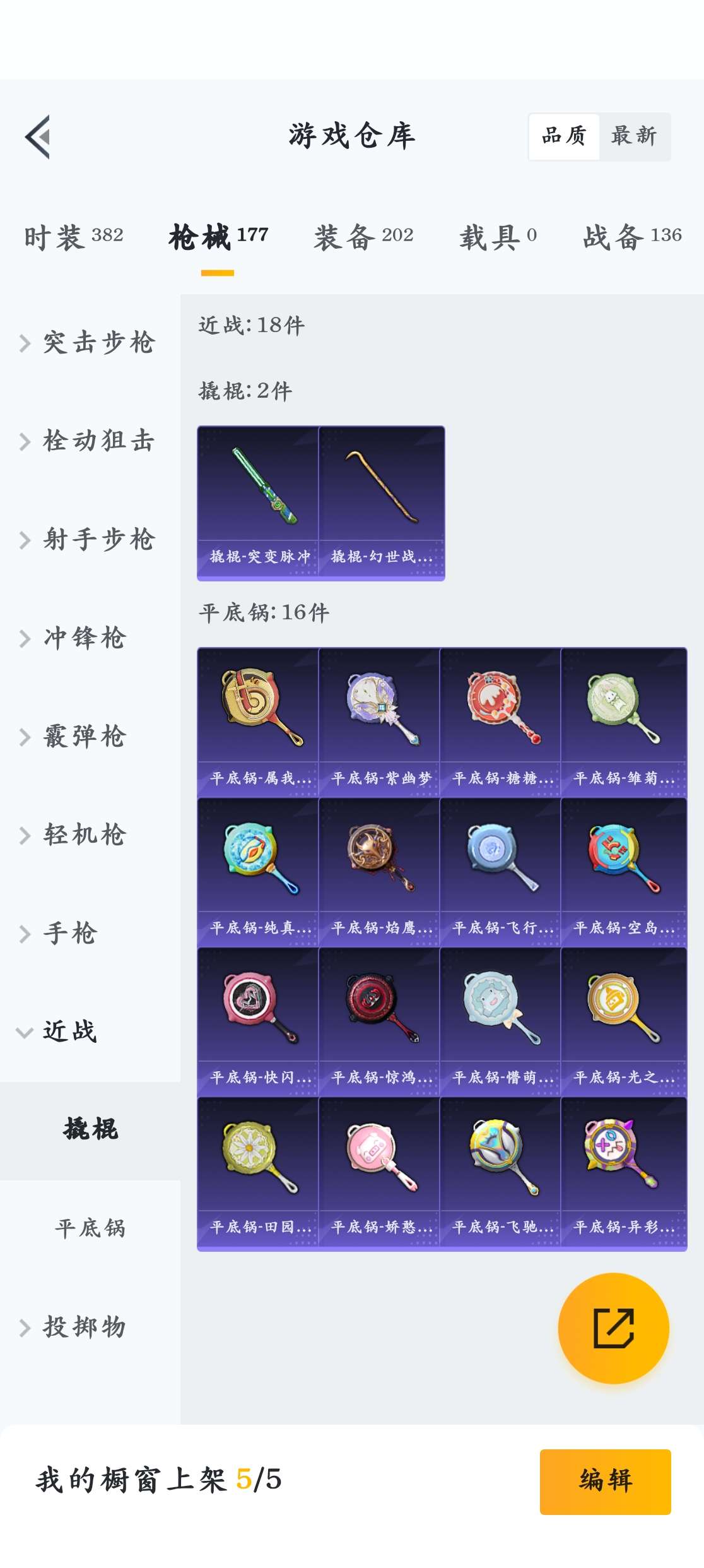Open the 装备 tab
The width and height of the screenshot is (704, 1568).
[364, 237]
